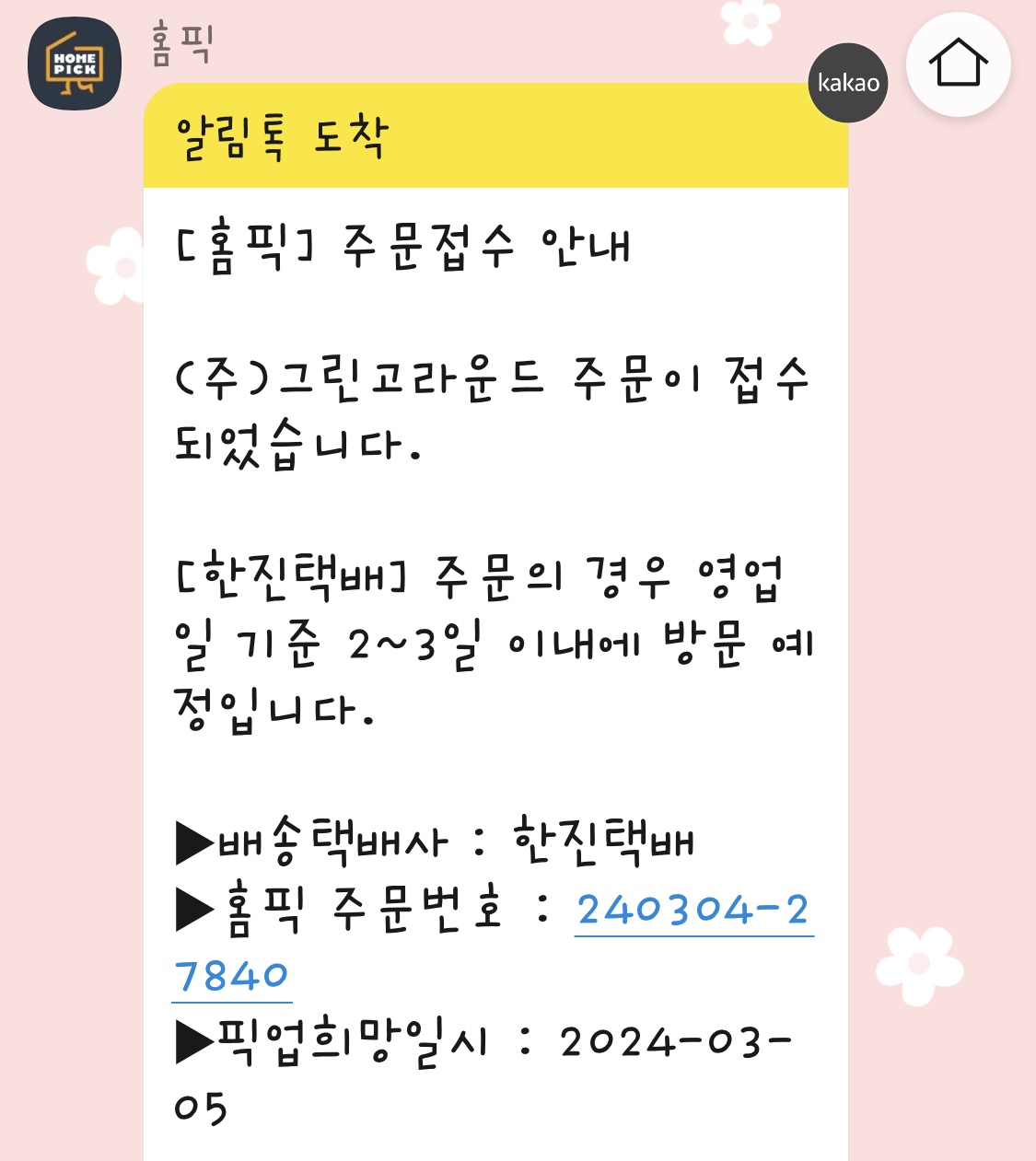The width and height of the screenshot is (1036, 1161).
Task: Open the 홈픽 profile picture
Action: [x=75, y=64]
